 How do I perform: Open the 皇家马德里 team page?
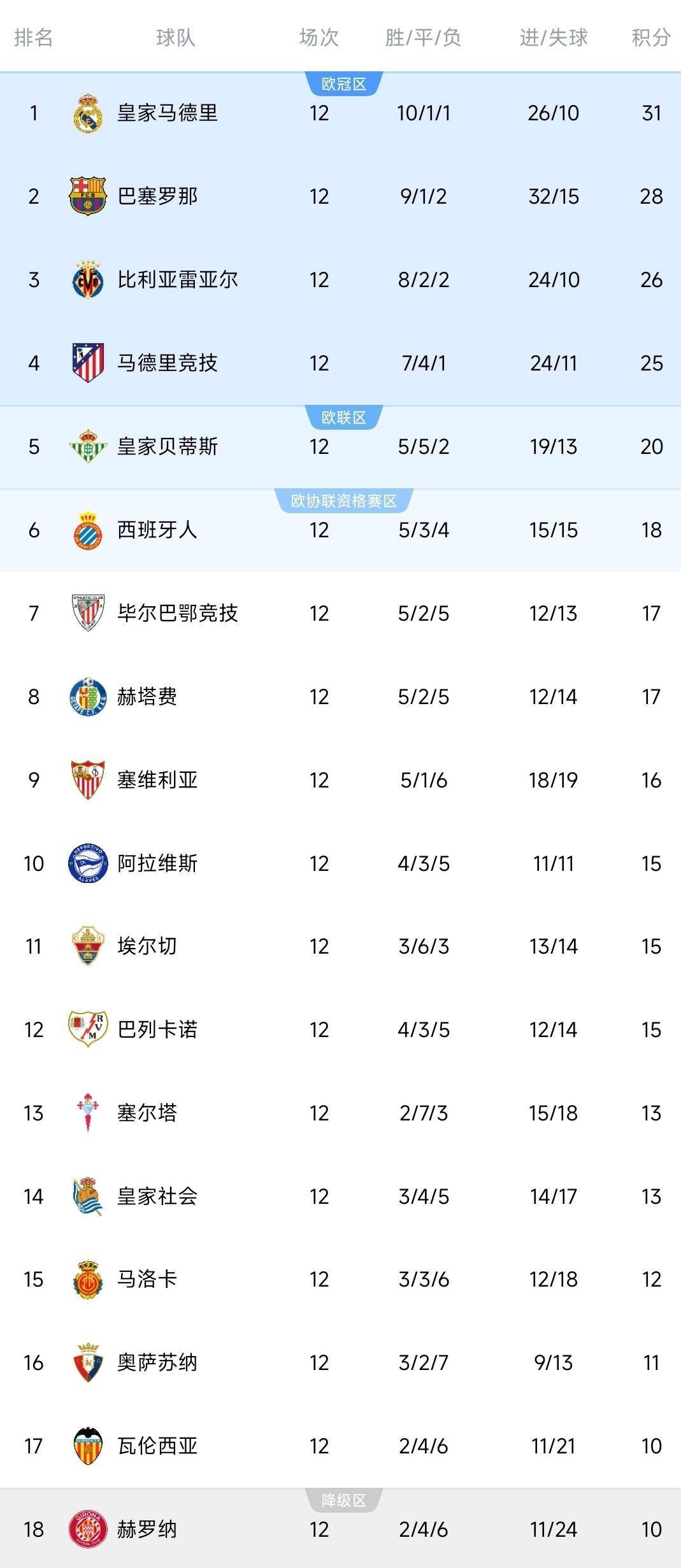tap(170, 113)
